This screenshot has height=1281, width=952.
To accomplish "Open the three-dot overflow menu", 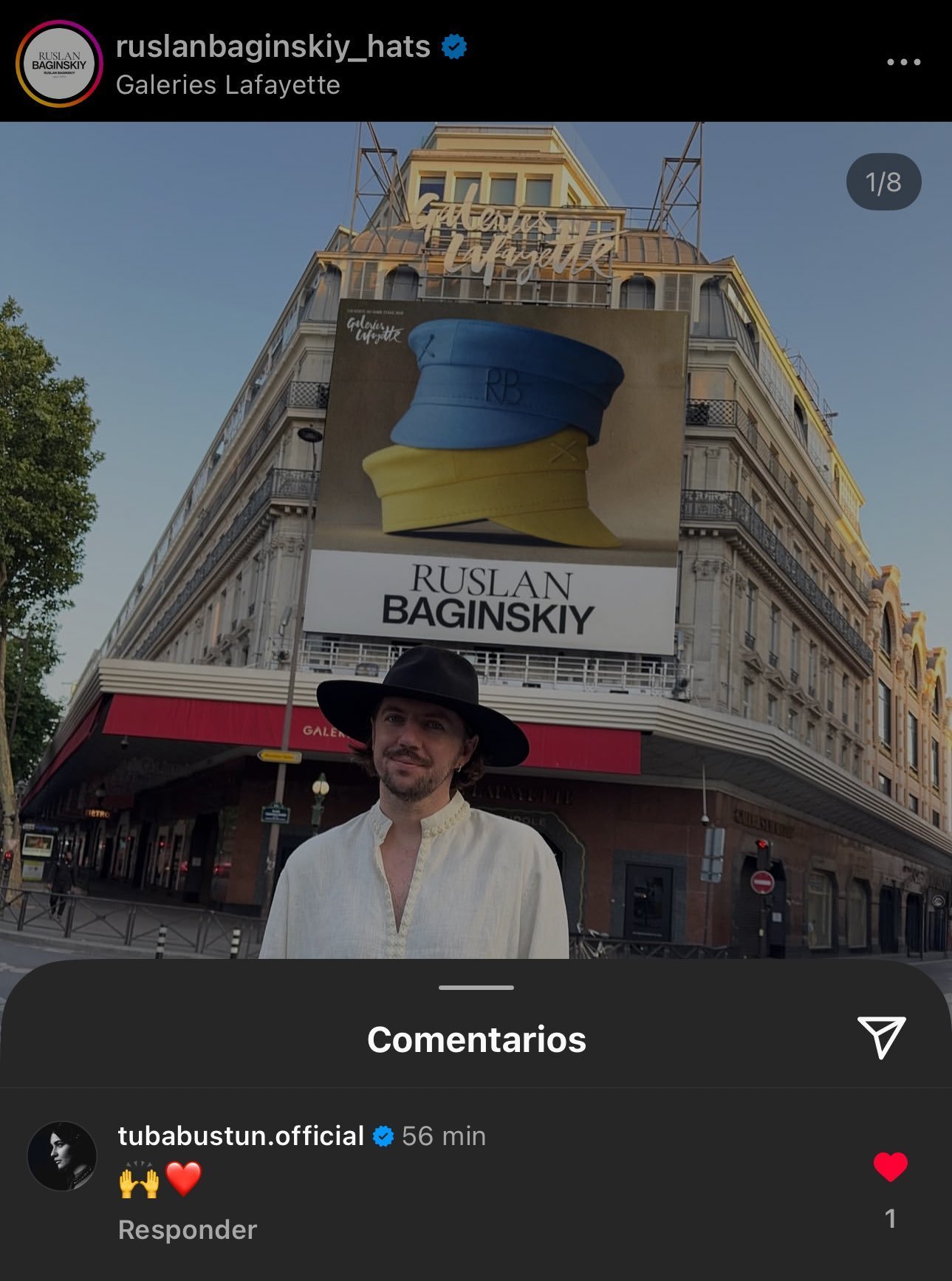I will (x=903, y=62).
